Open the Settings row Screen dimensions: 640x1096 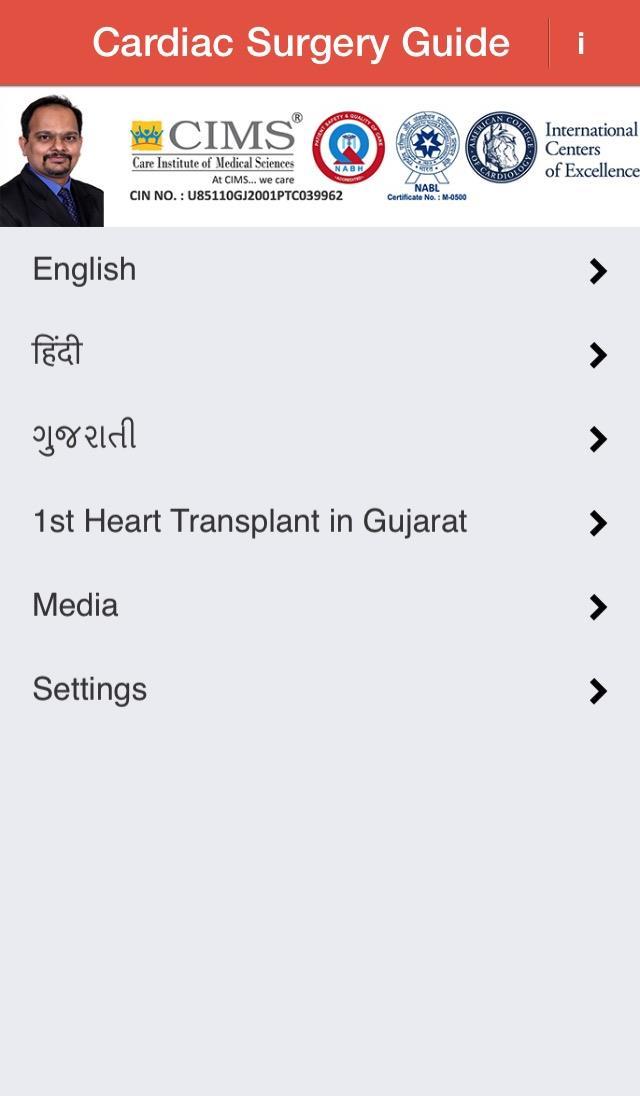coord(320,690)
